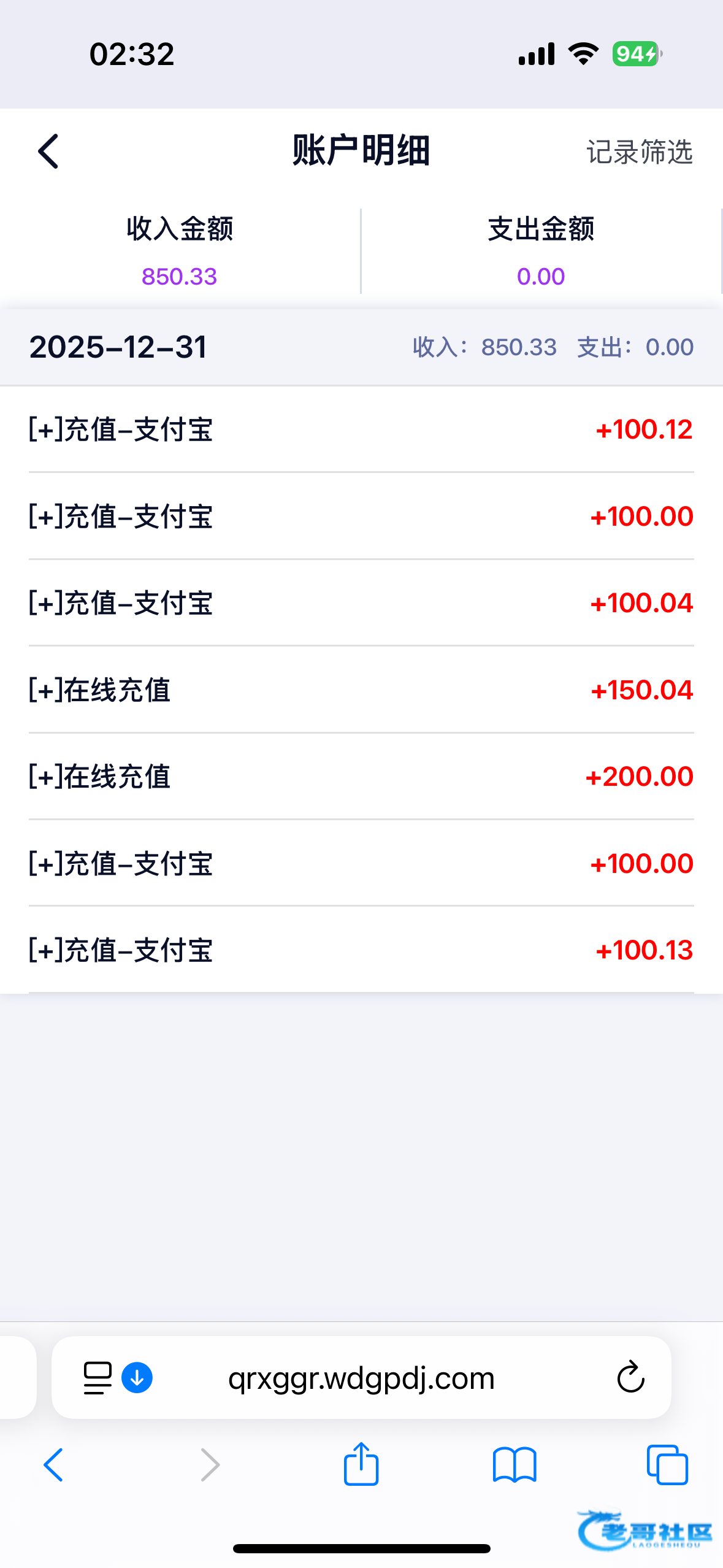Viewport: 723px width, 1568px height.
Task: Show all open Safari tabs
Action: 667,1465
